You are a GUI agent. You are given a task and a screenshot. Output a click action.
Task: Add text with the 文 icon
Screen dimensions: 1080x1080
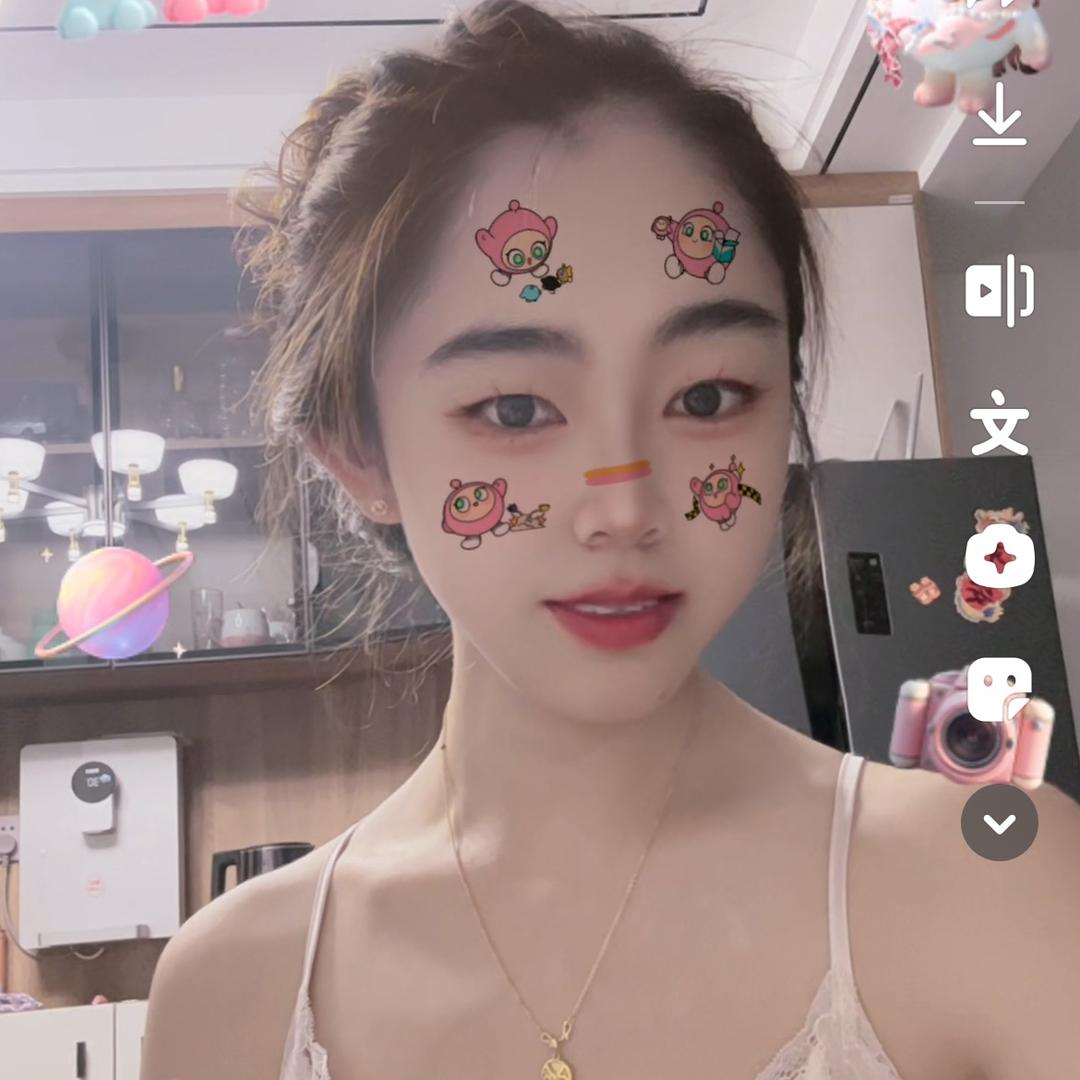(999, 423)
